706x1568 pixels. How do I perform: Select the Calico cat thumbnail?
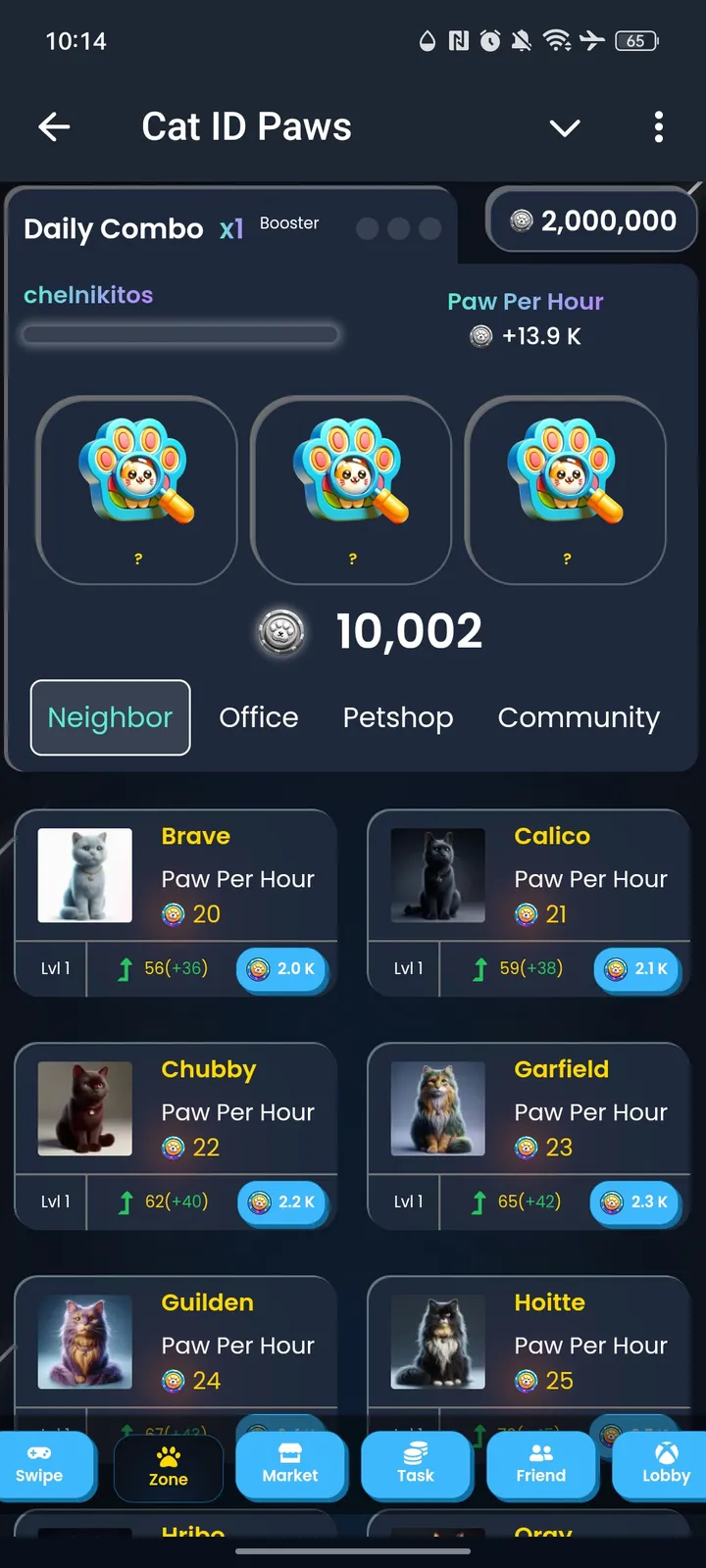click(437, 875)
